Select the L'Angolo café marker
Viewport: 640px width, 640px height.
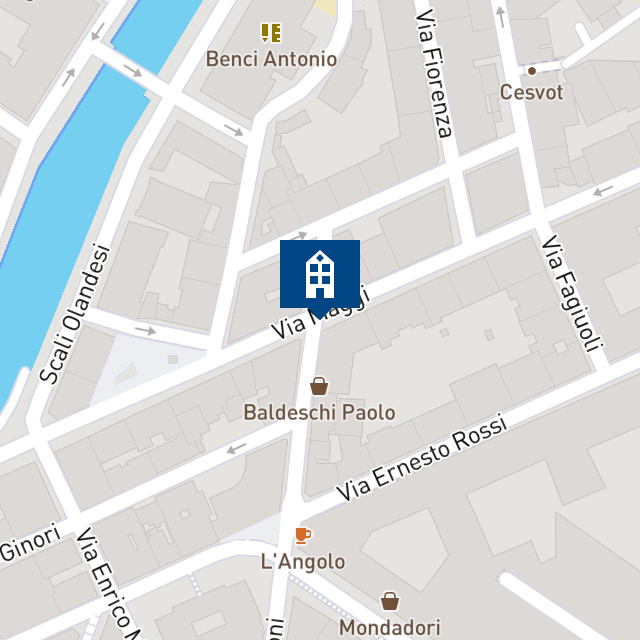(x=303, y=536)
